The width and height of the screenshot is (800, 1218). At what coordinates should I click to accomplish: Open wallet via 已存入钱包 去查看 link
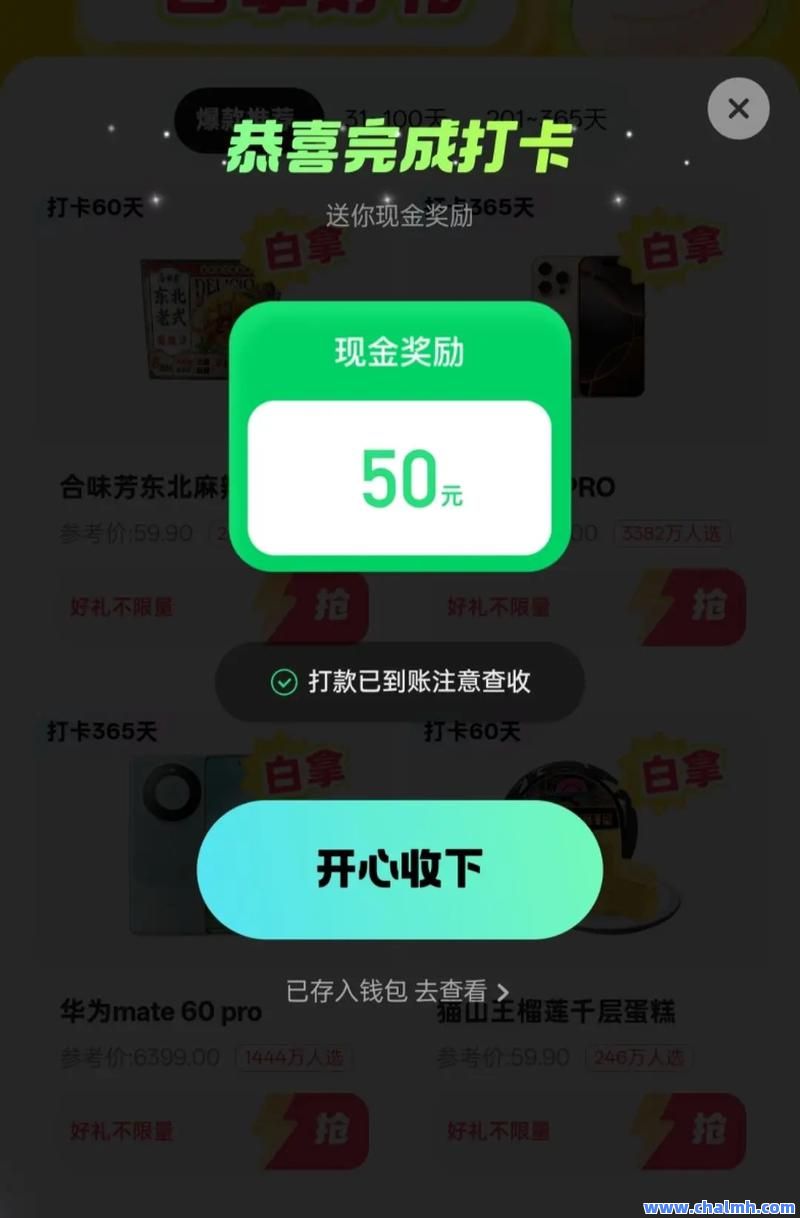[398, 991]
